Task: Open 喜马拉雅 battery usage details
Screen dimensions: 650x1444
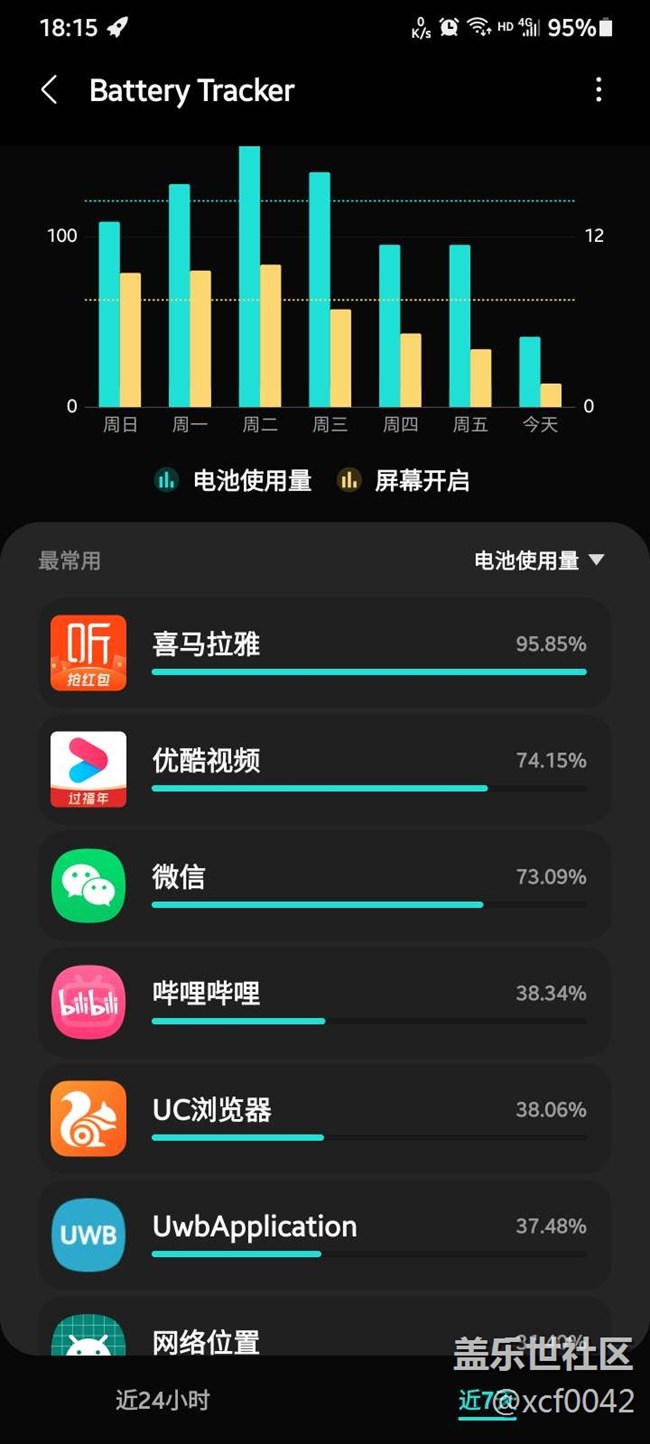Action: [x=324, y=653]
